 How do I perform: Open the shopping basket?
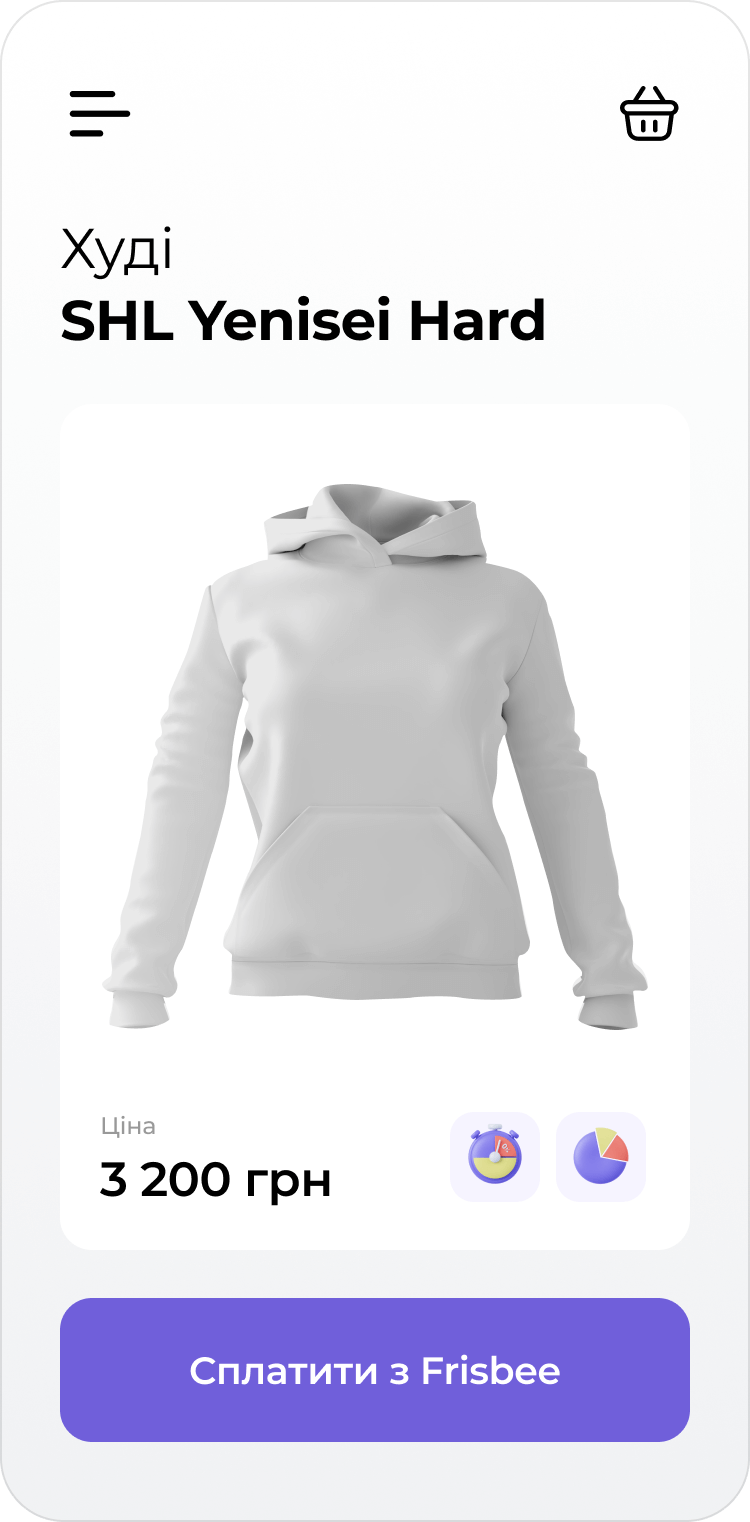[x=649, y=112]
